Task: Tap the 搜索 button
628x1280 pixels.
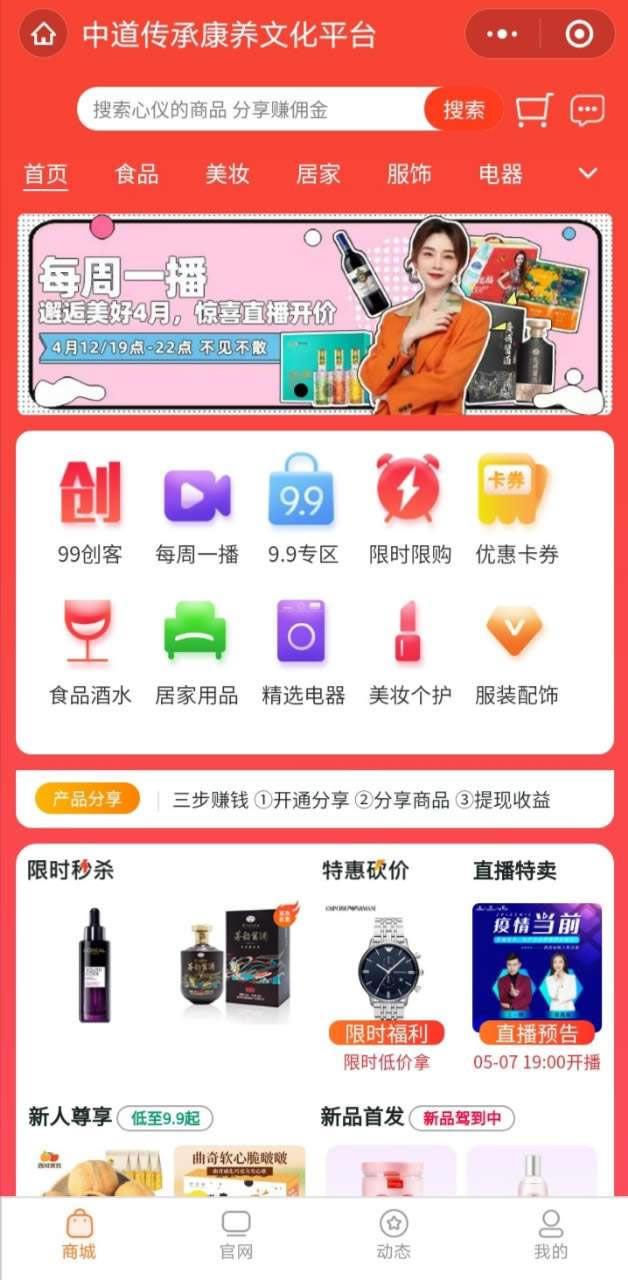Action: pyautogui.click(x=463, y=110)
